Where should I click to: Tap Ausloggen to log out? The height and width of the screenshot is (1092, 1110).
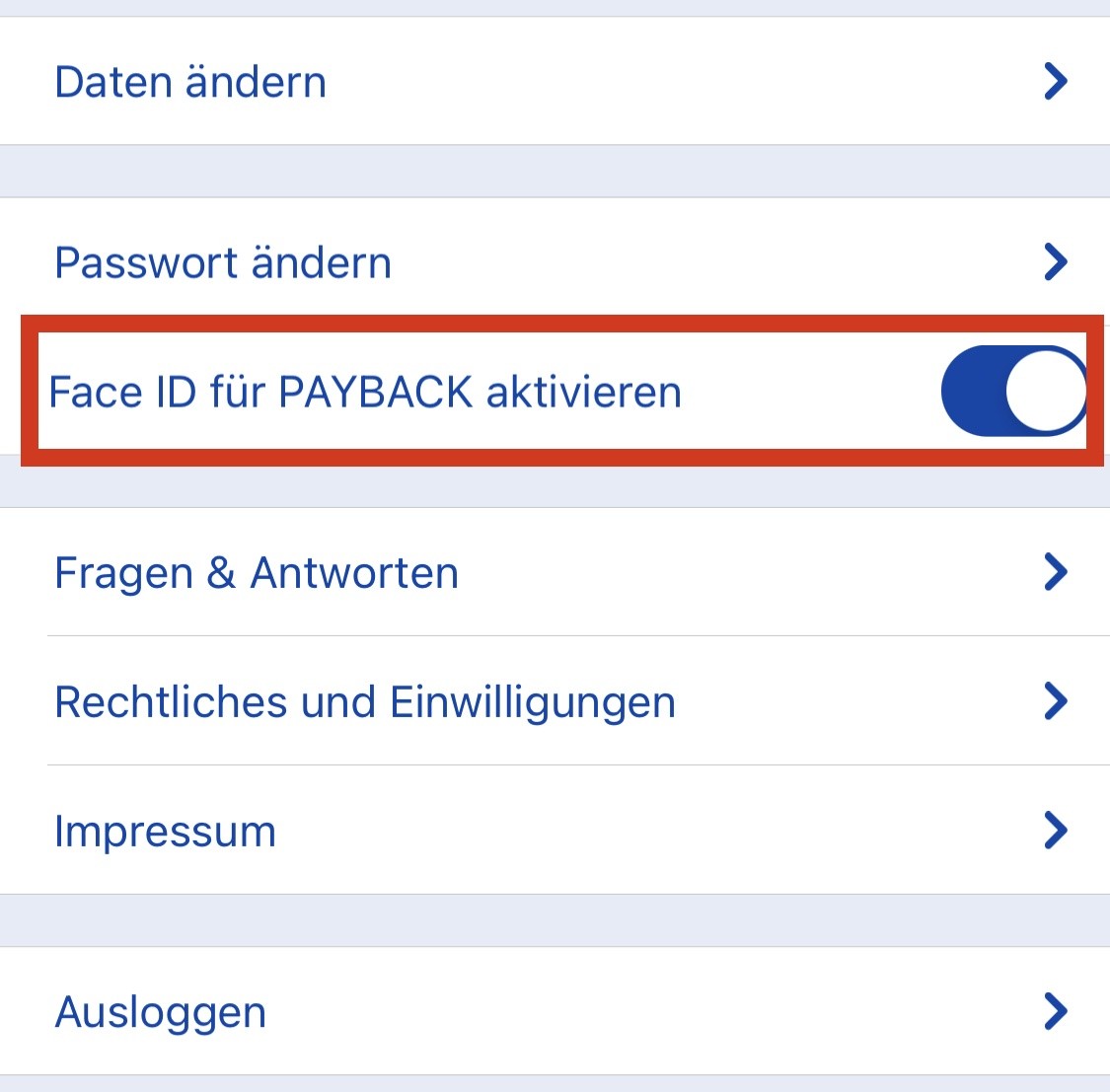(x=553, y=1011)
